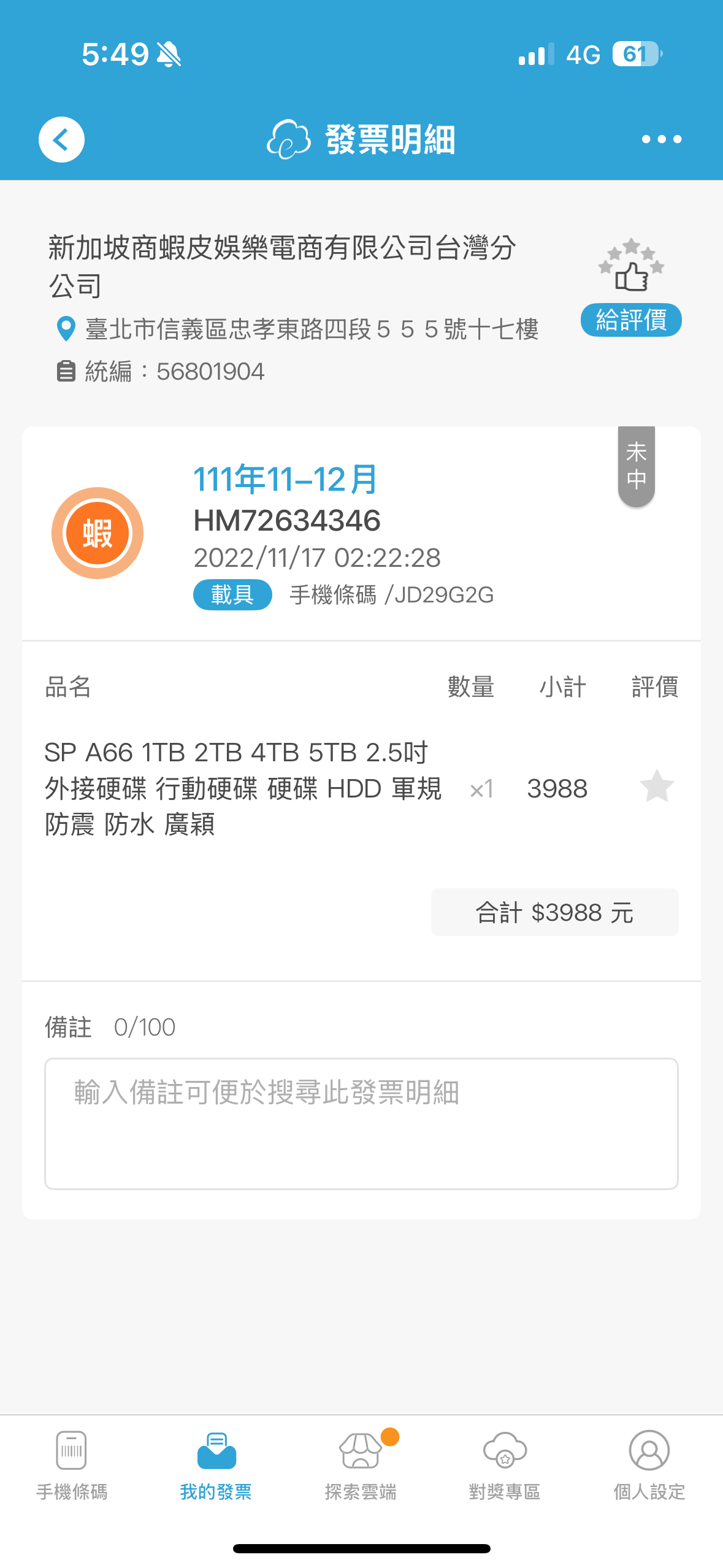Switch to the 手機條碼 tab
The image size is (723, 1568).
pyautogui.click(x=72, y=1465)
